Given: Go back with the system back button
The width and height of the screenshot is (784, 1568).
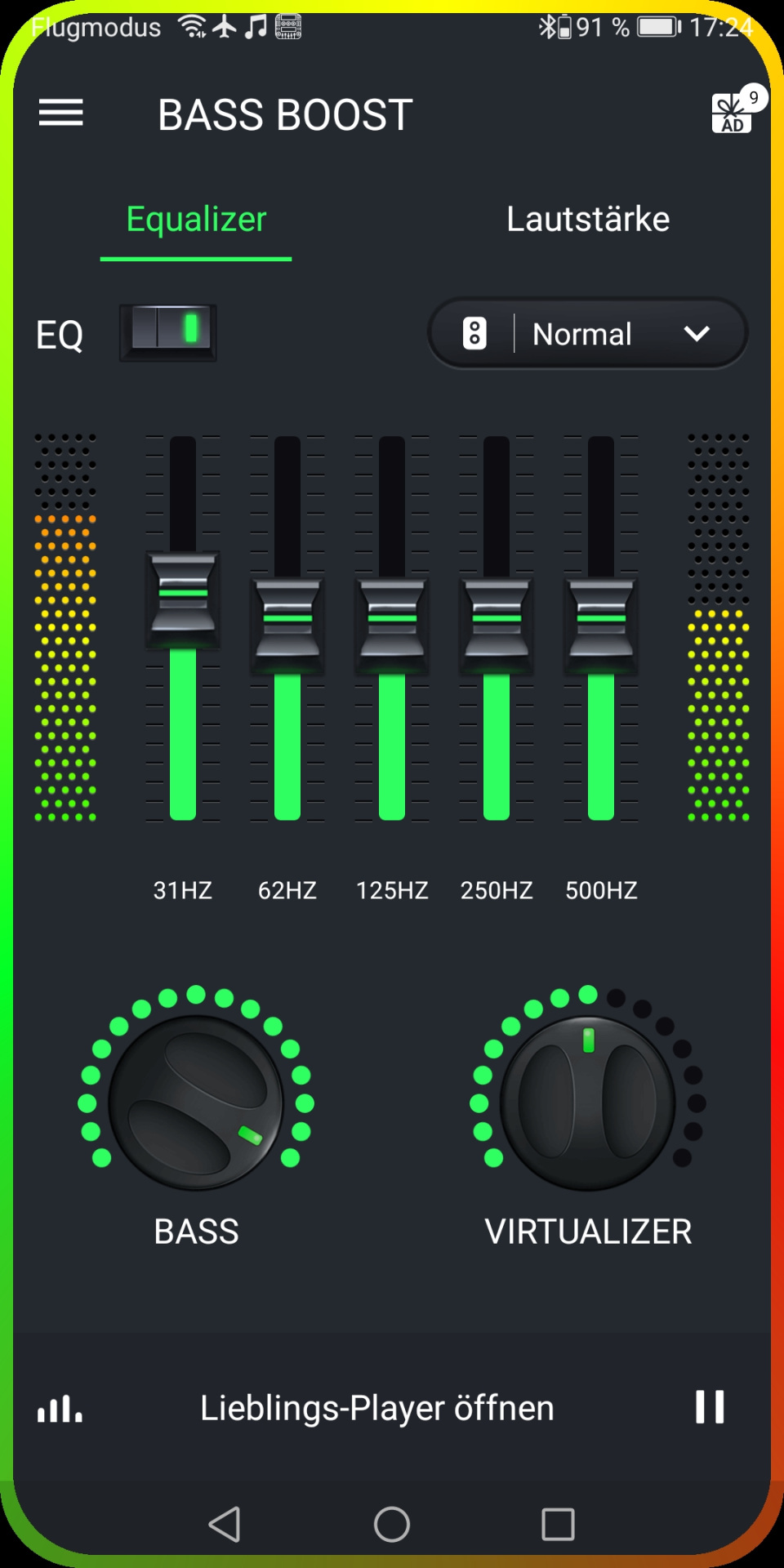Looking at the screenshot, I should 225,1524.
